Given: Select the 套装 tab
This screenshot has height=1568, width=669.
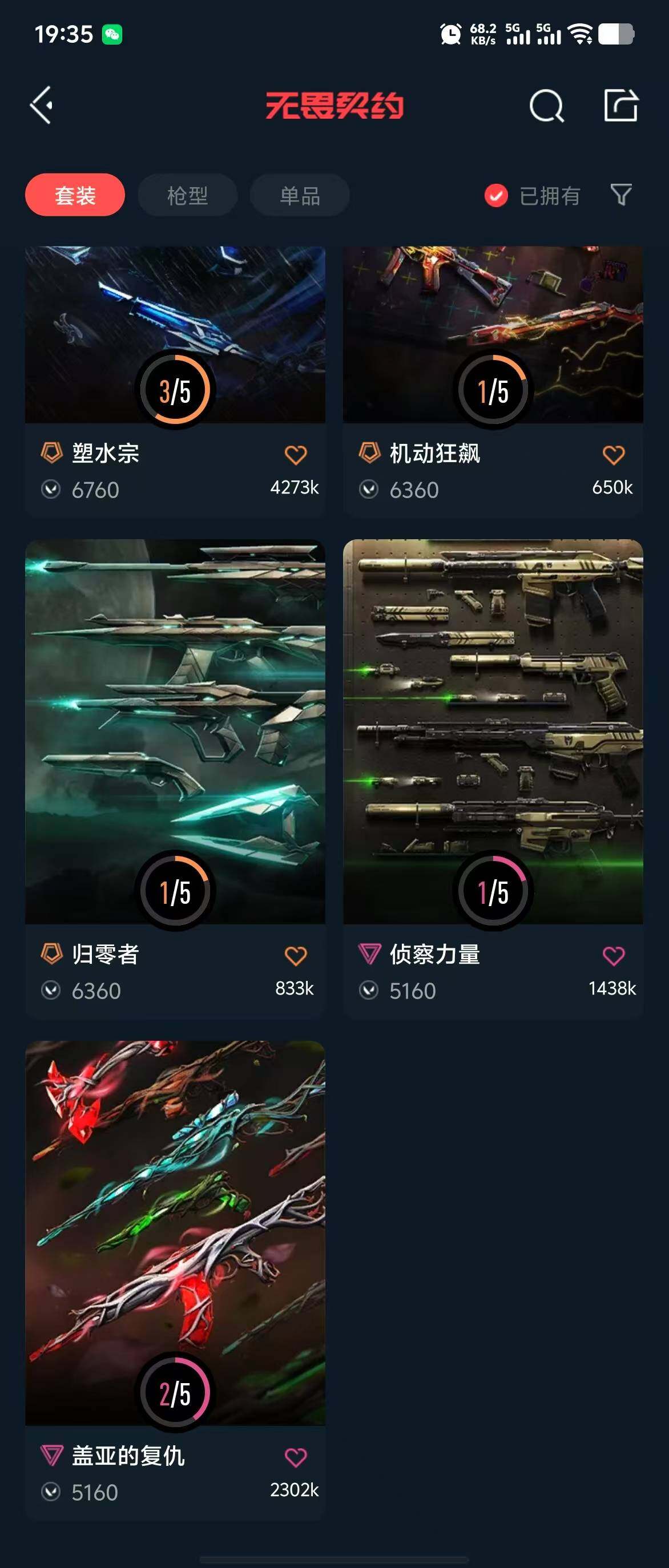Looking at the screenshot, I should [x=75, y=195].
